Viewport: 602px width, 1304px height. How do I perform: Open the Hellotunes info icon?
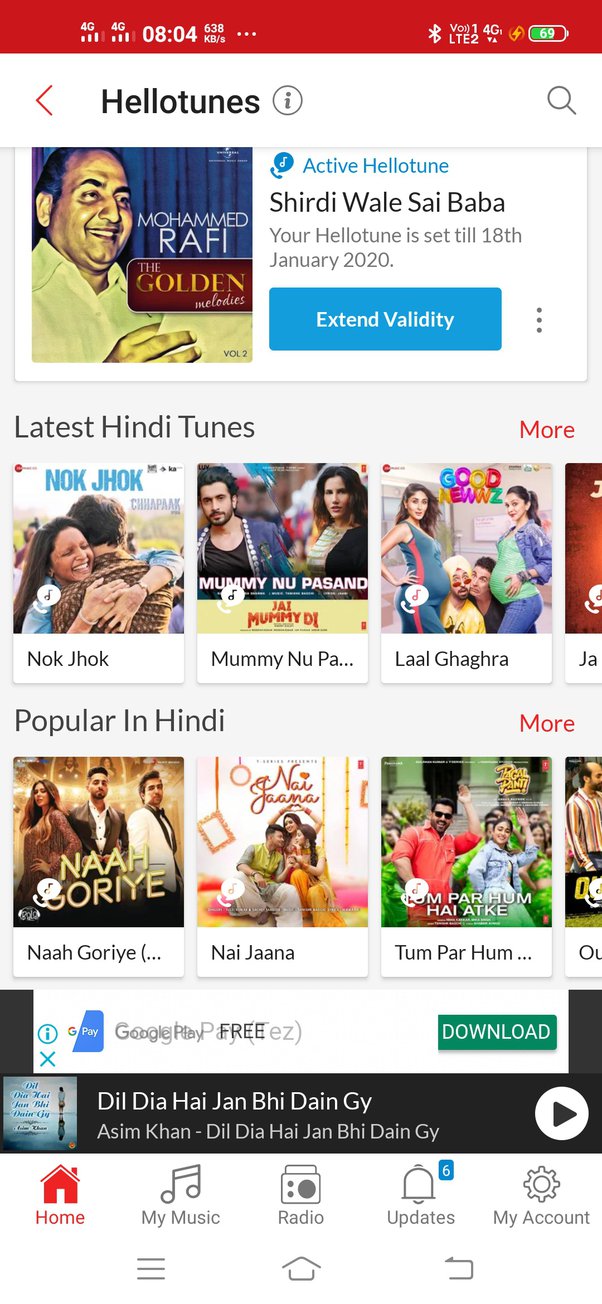pyautogui.click(x=288, y=101)
